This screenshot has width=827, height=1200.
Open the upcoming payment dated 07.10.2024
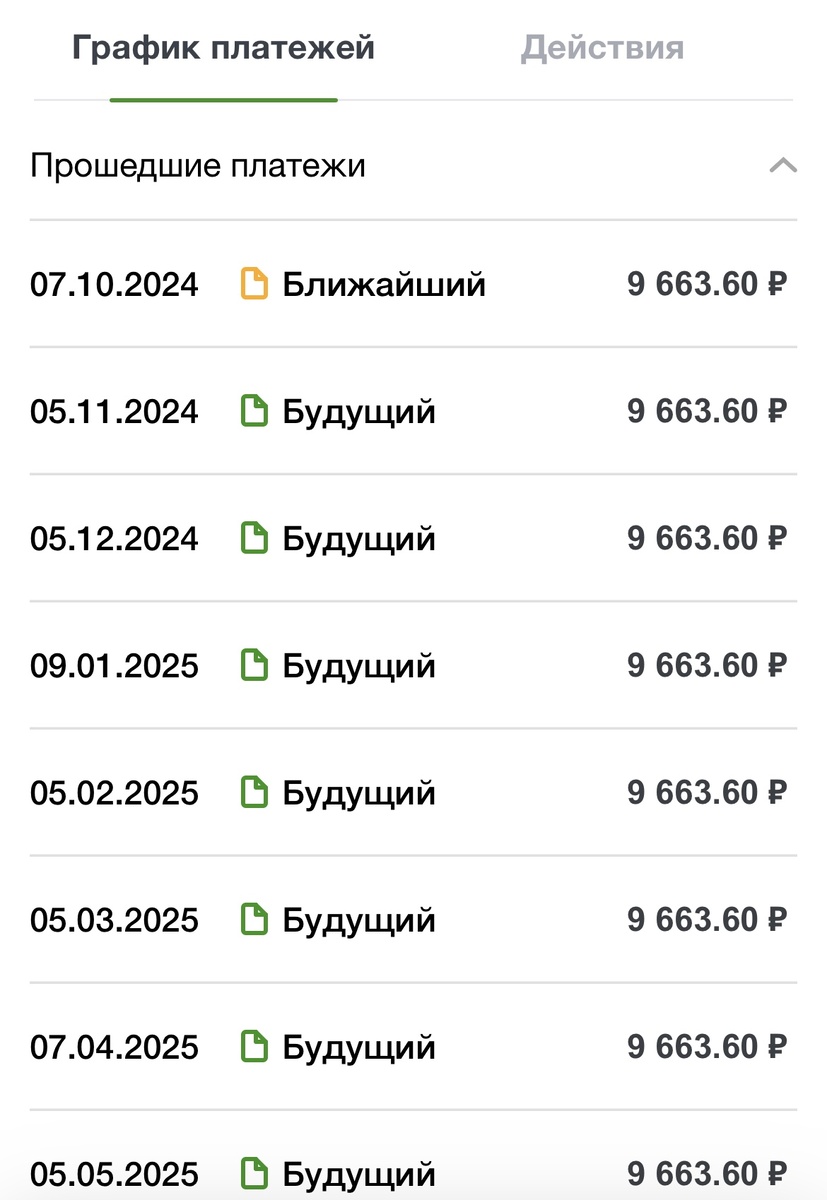point(412,285)
